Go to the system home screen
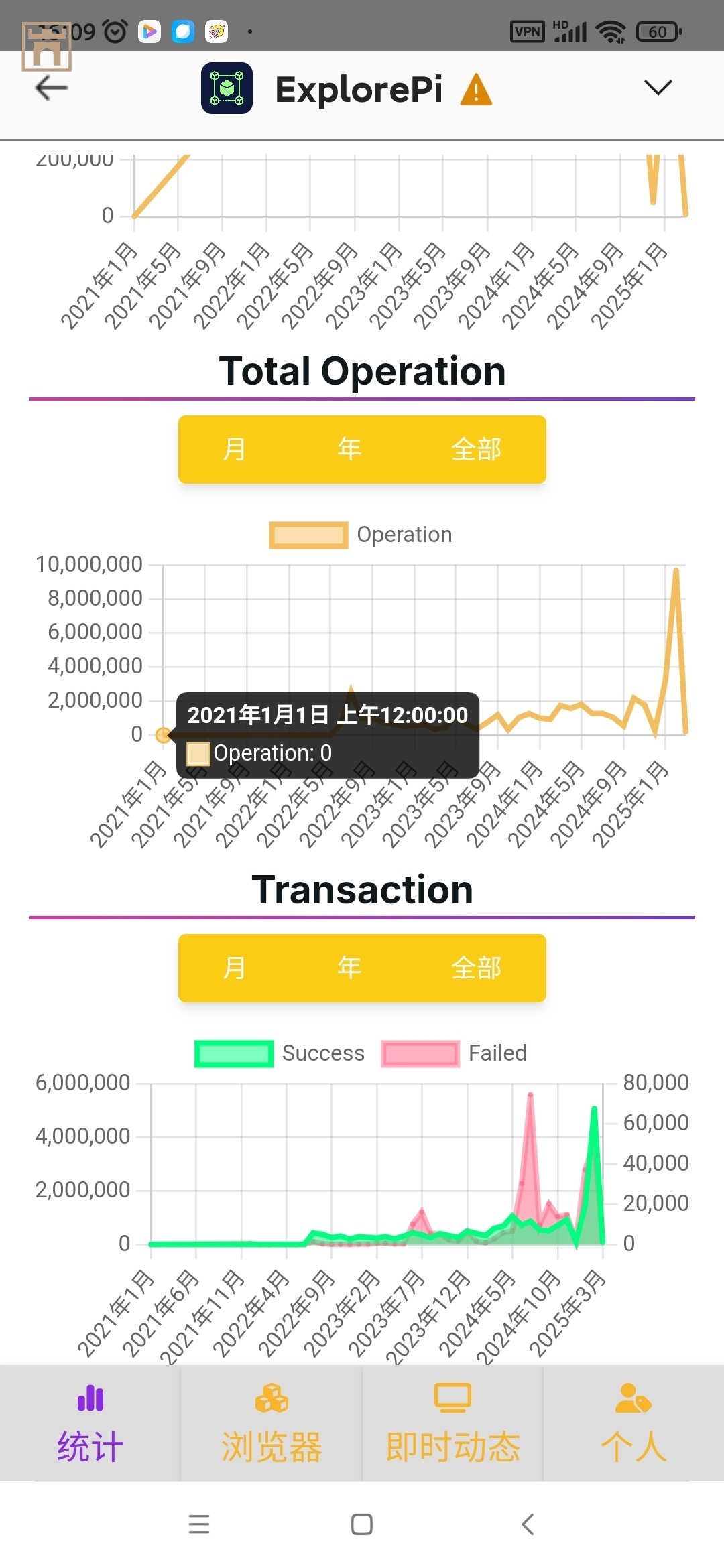The image size is (724, 1568). pyautogui.click(x=362, y=1524)
